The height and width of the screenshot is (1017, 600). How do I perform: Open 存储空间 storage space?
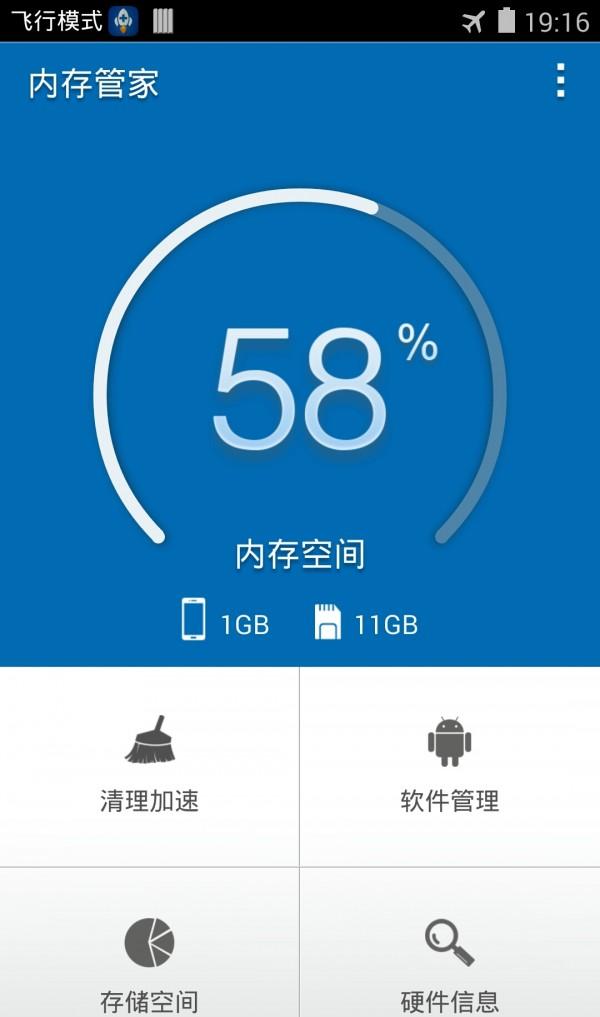[x=149, y=960]
